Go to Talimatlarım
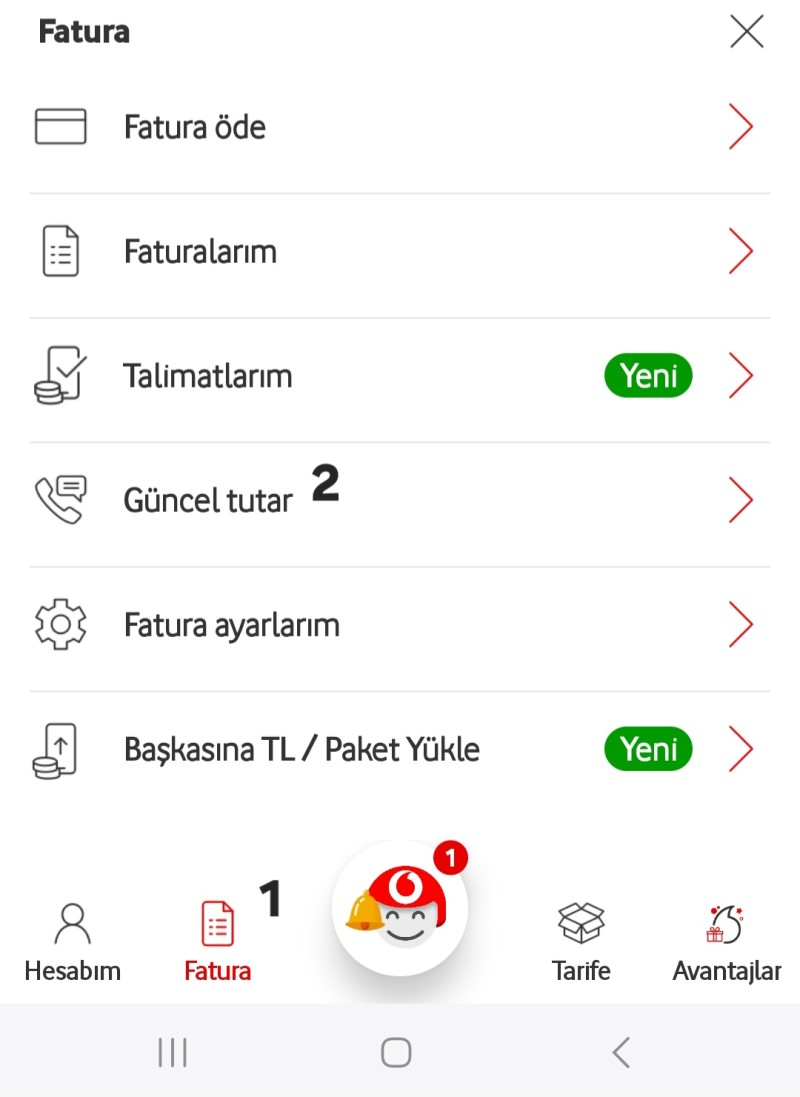This screenshot has width=800, height=1097. tap(400, 377)
